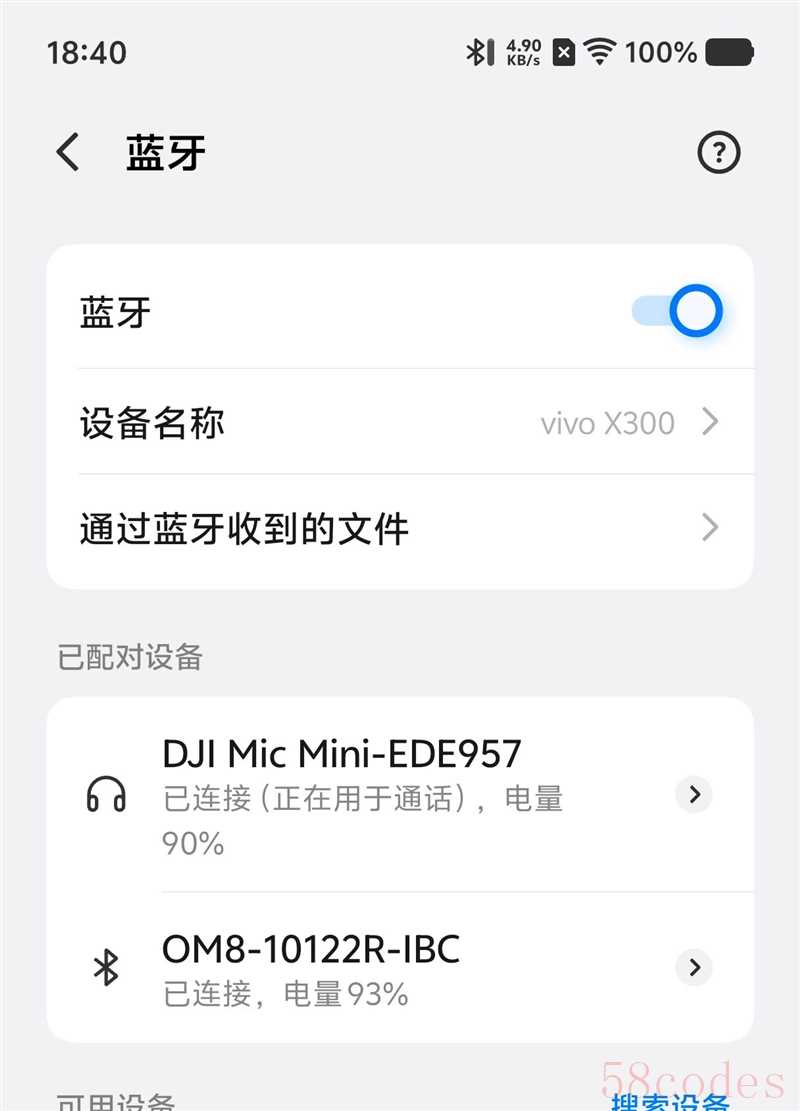Open the help question mark icon
This screenshot has width=800, height=1111.
718,153
